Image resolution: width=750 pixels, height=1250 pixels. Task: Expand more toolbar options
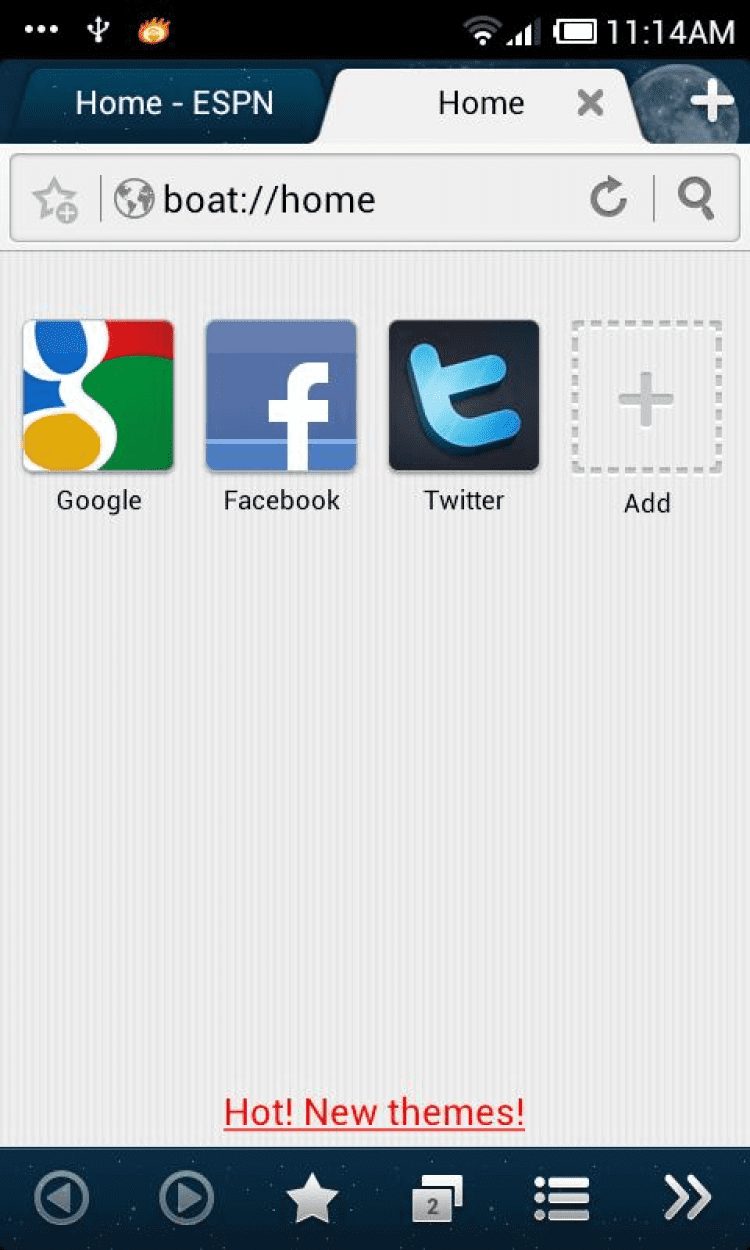[x=688, y=1198]
